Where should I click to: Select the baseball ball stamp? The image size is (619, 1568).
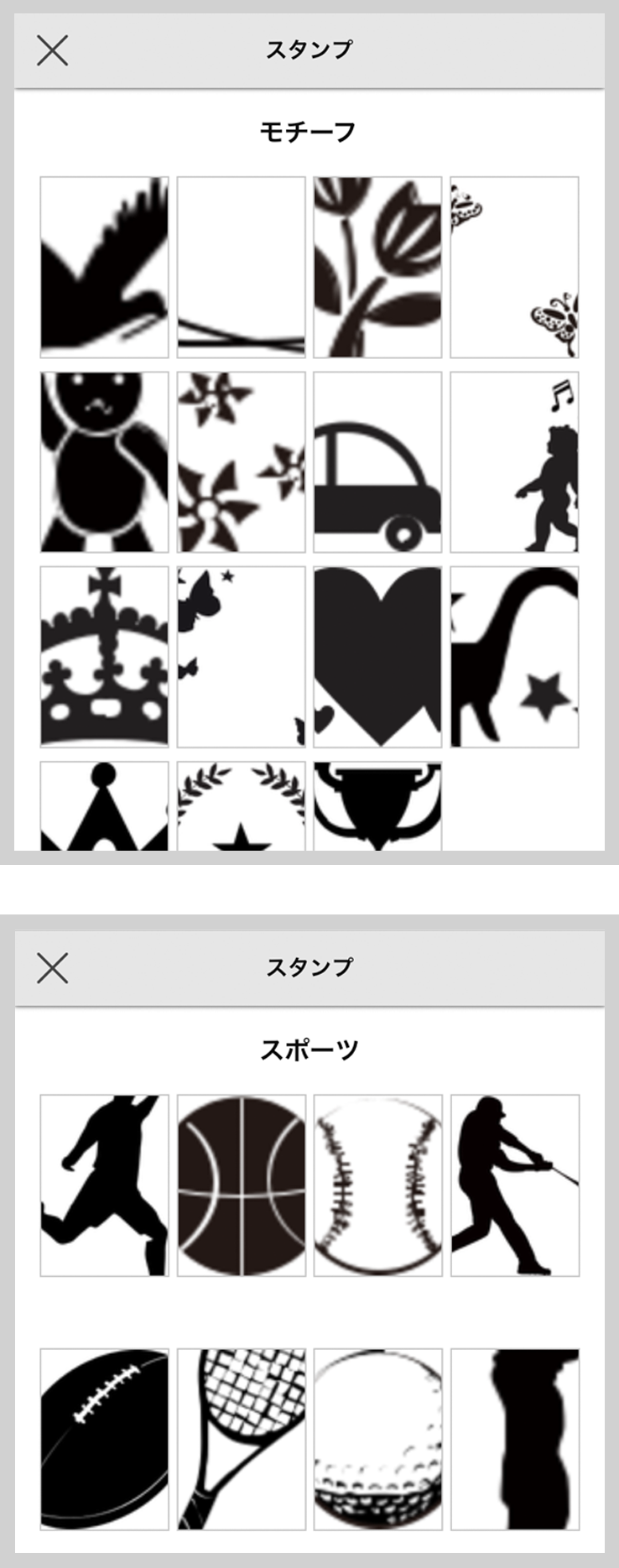(377, 1185)
